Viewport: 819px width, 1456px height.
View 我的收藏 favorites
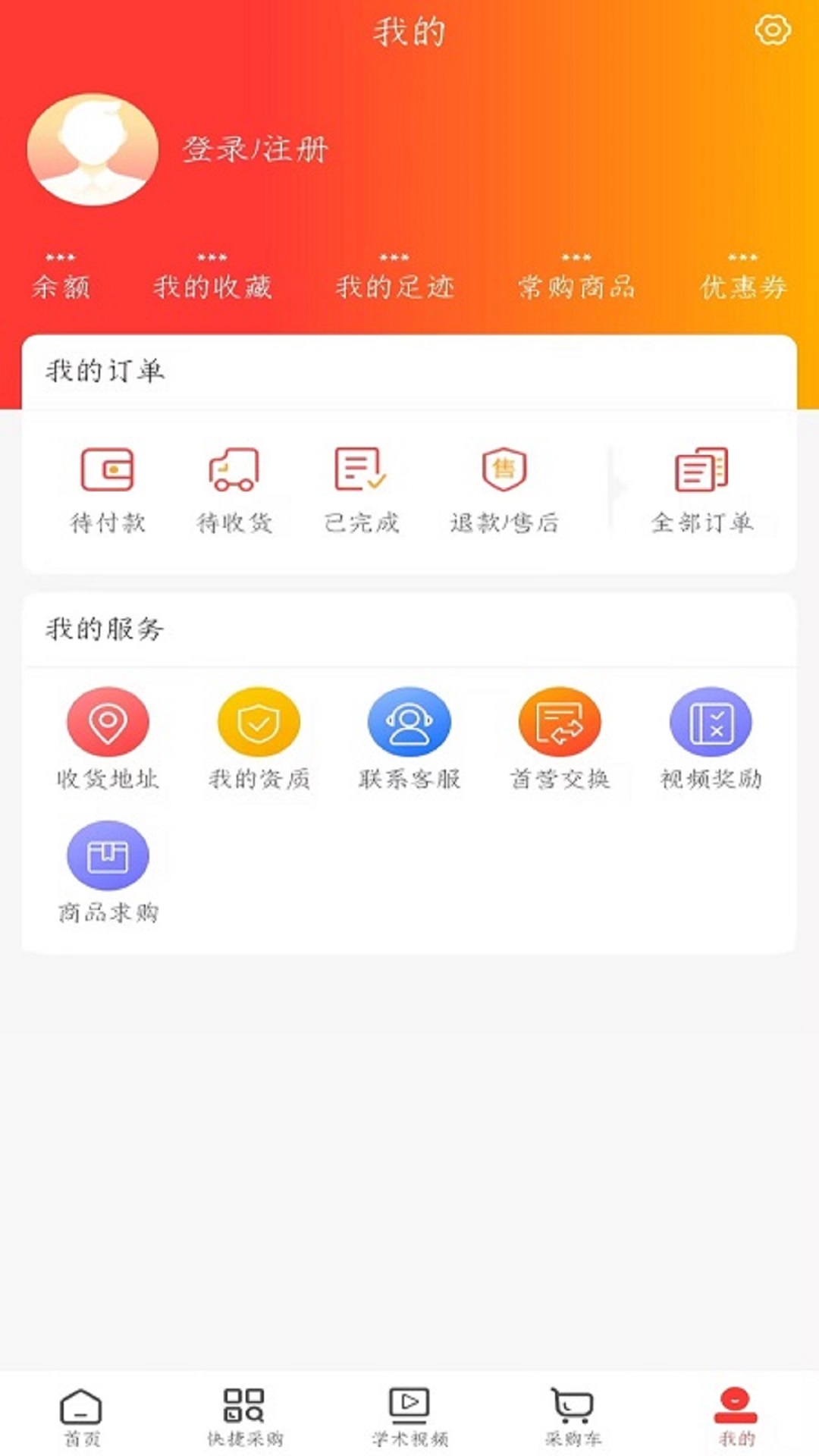pyautogui.click(x=215, y=287)
